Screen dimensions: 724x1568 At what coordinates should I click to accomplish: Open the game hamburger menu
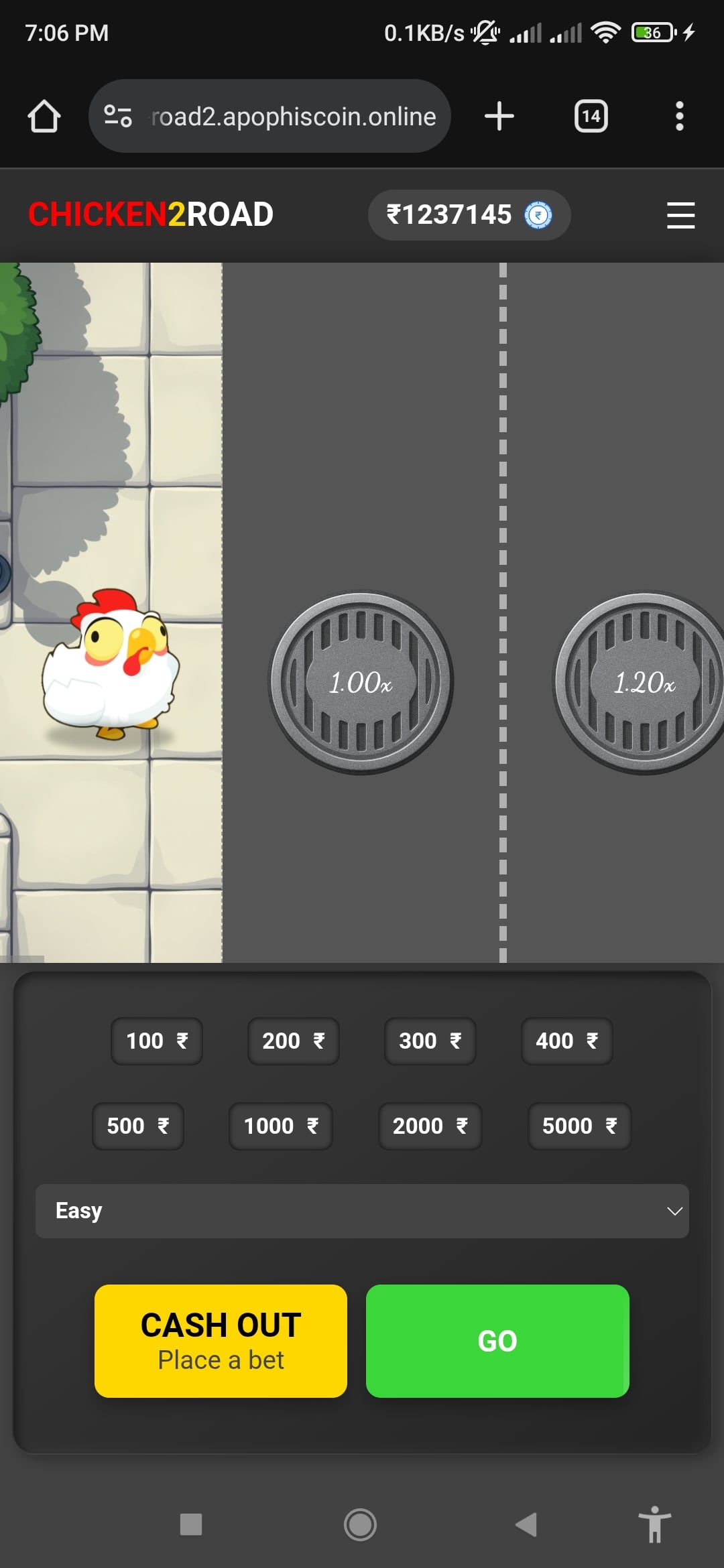coord(680,215)
